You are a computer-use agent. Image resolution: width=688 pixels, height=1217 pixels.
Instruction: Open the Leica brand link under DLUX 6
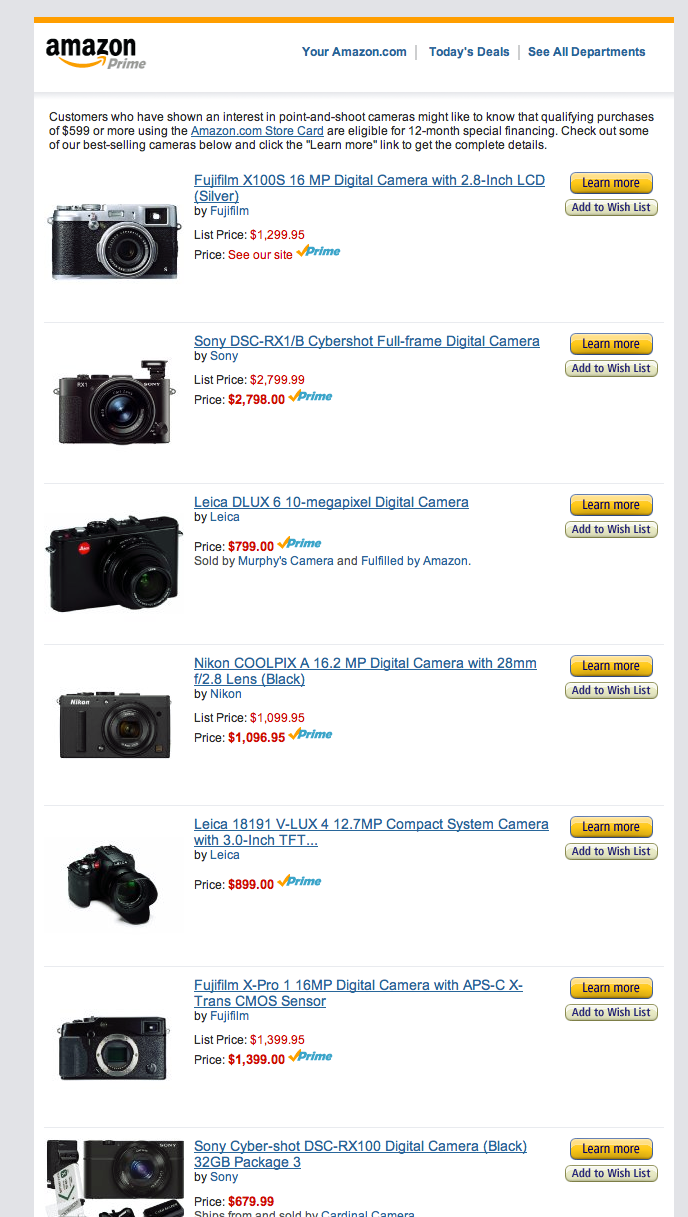click(x=225, y=517)
